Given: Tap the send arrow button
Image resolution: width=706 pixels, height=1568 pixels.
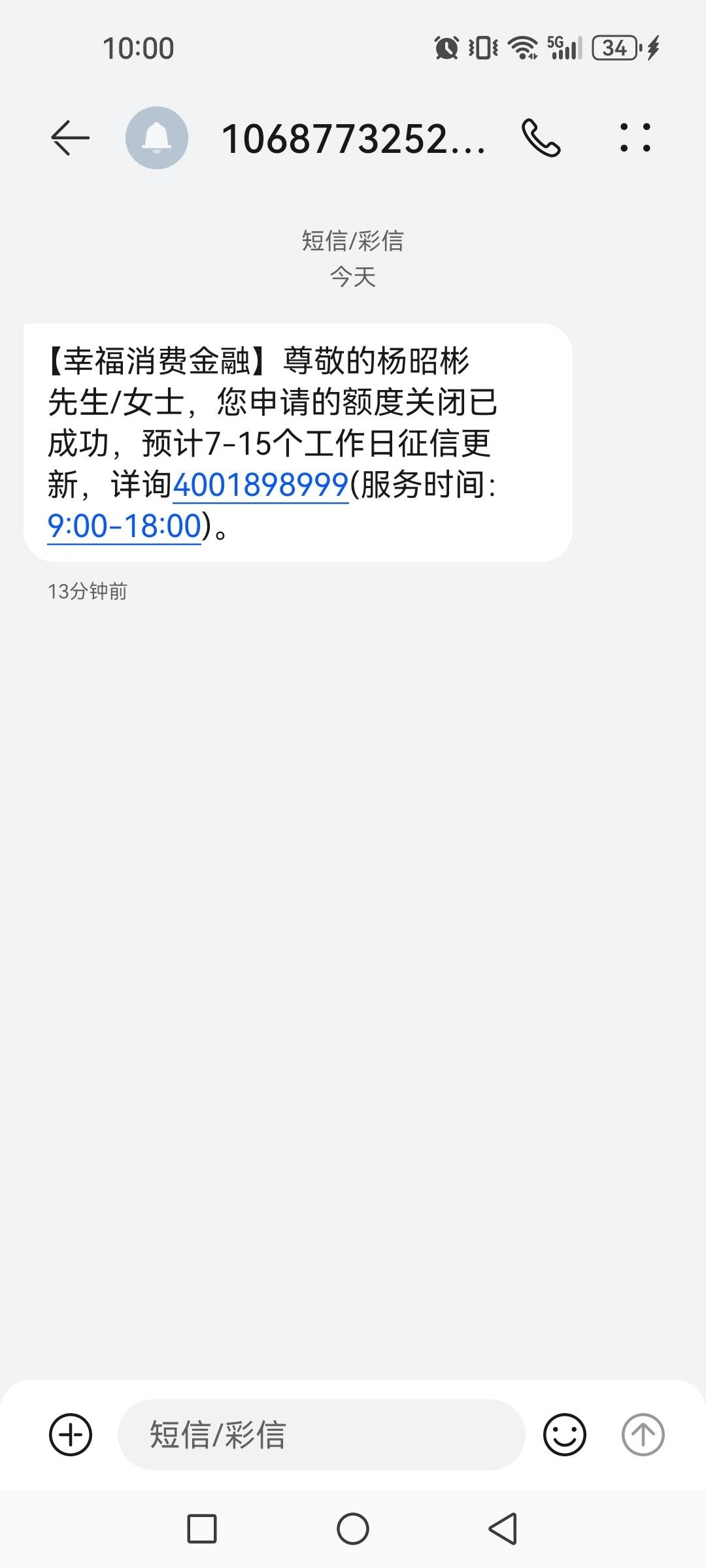Looking at the screenshot, I should click(643, 1435).
